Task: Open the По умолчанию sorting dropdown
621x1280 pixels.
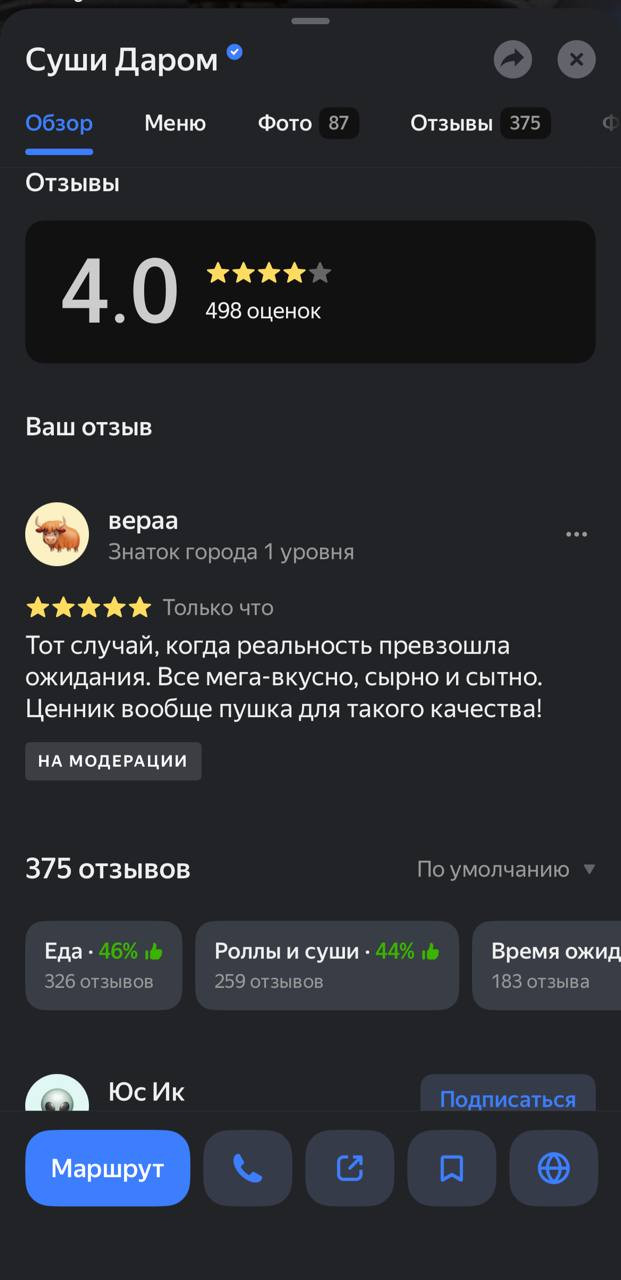Action: [x=506, y=870]
